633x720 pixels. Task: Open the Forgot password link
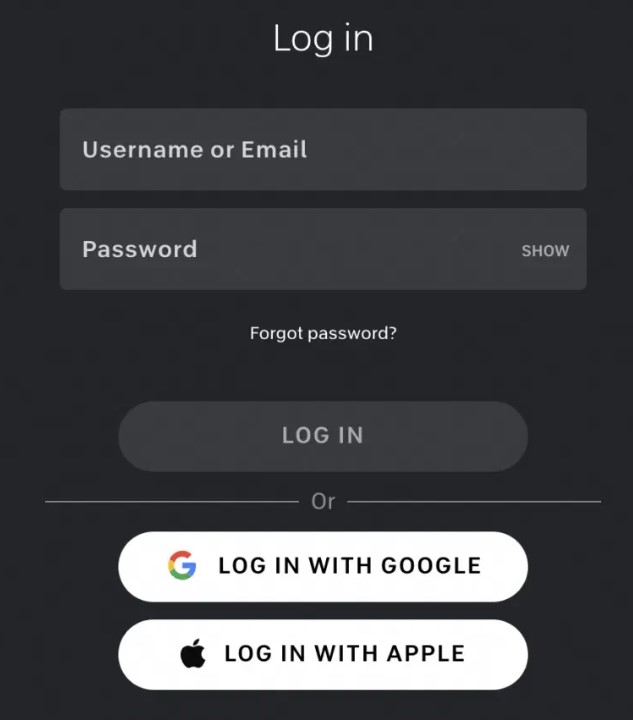(323, 333)
